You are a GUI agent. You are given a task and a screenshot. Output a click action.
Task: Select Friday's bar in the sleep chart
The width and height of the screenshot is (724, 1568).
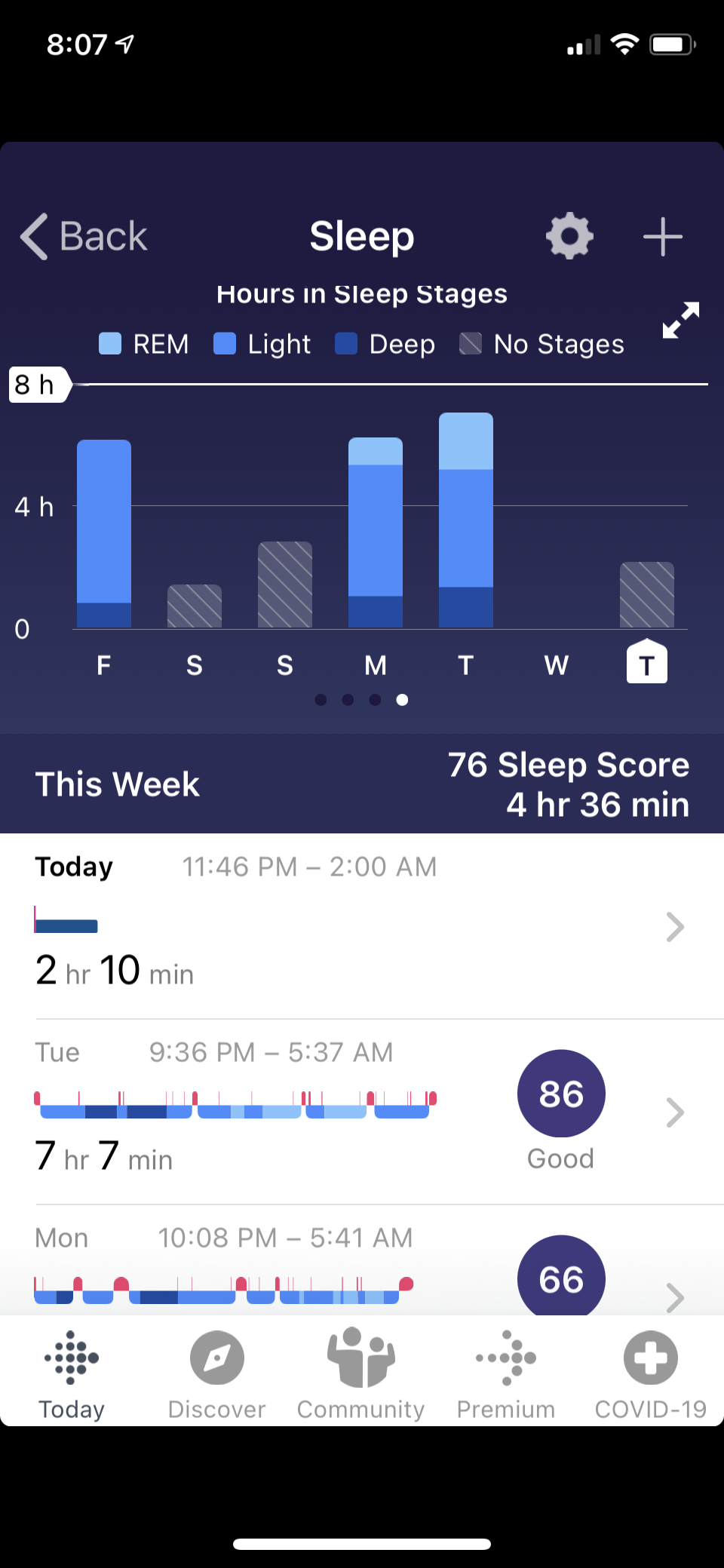104,534
